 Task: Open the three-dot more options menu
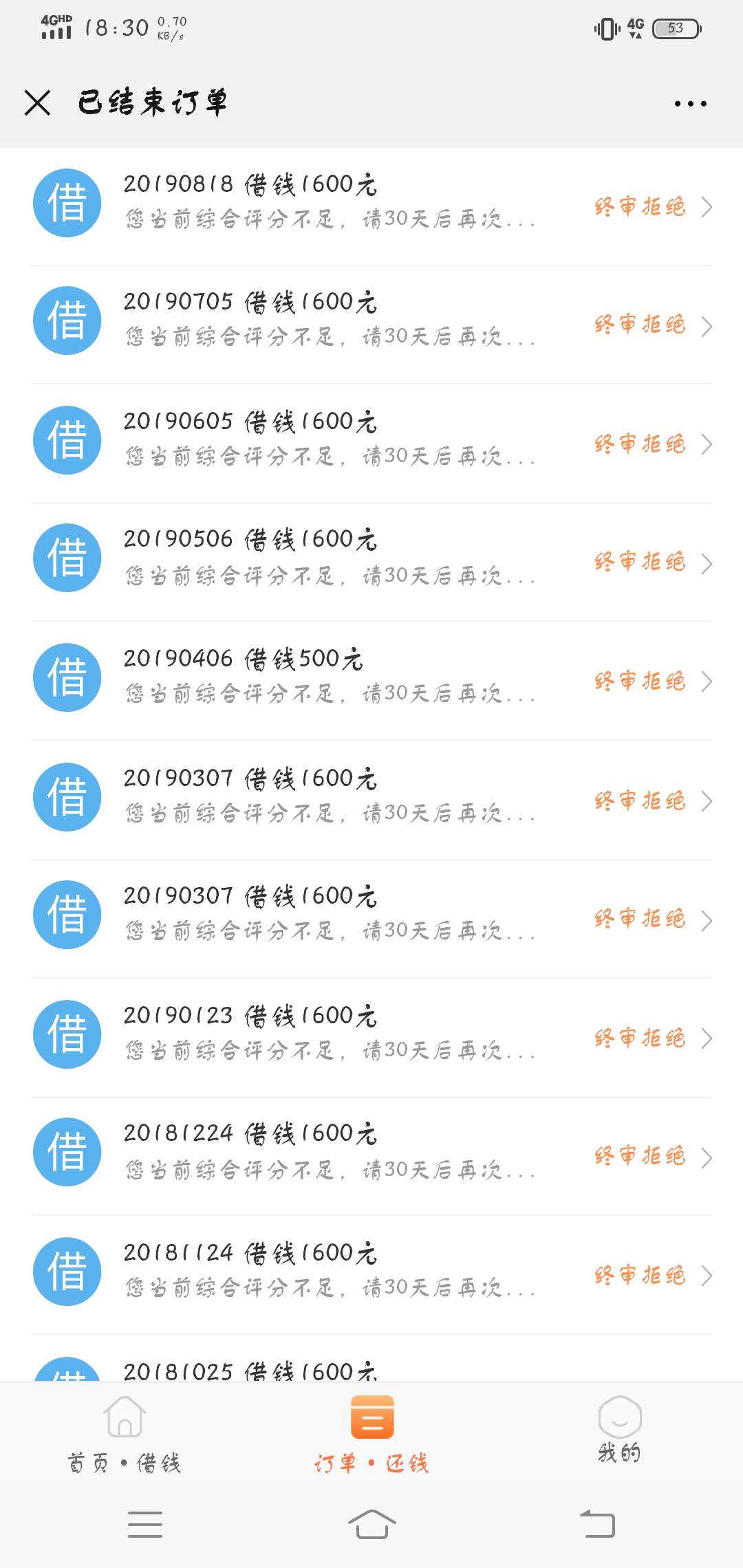[690, 104]
